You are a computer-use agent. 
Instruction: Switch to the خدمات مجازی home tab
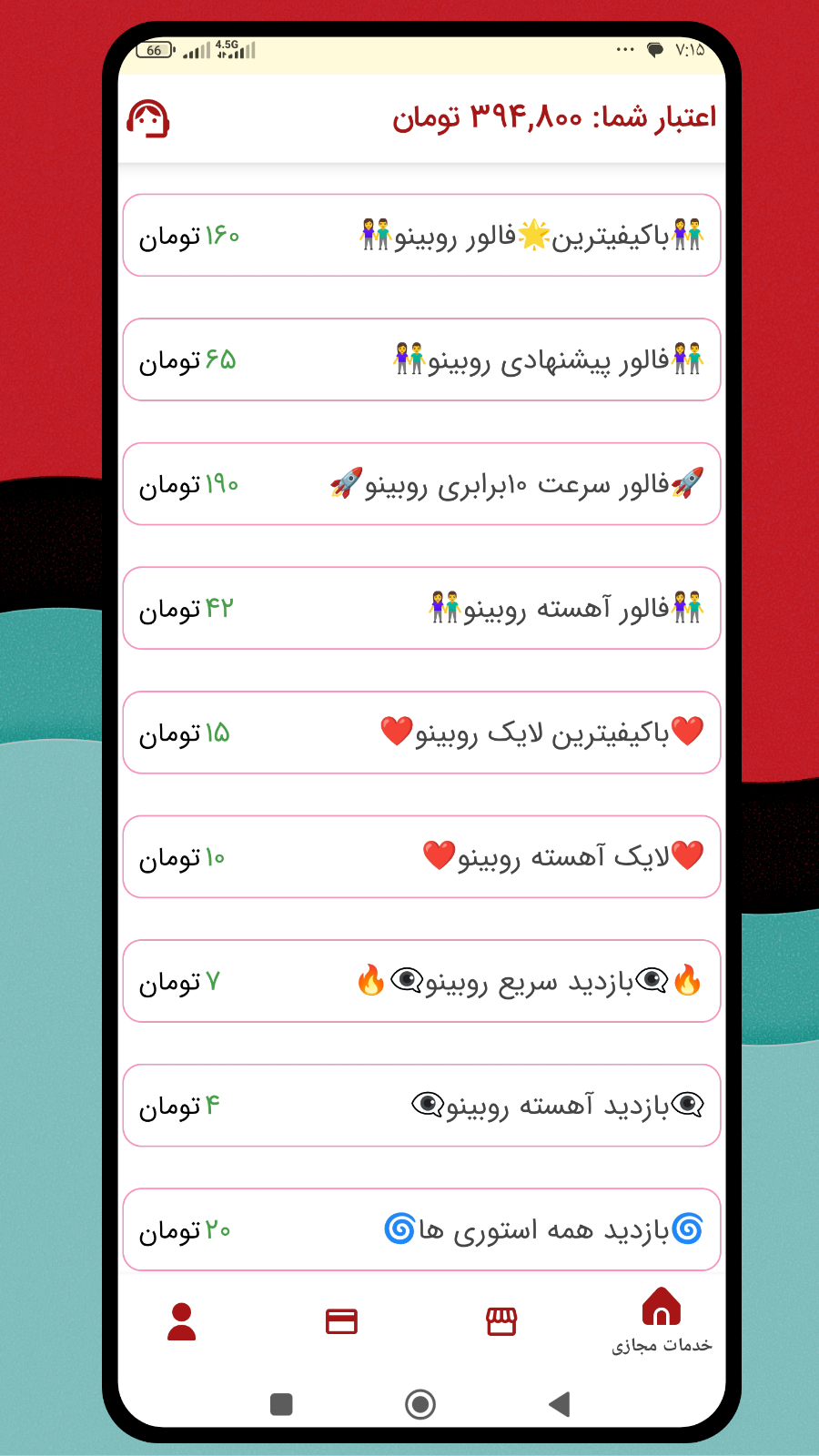click(662, 1319)
